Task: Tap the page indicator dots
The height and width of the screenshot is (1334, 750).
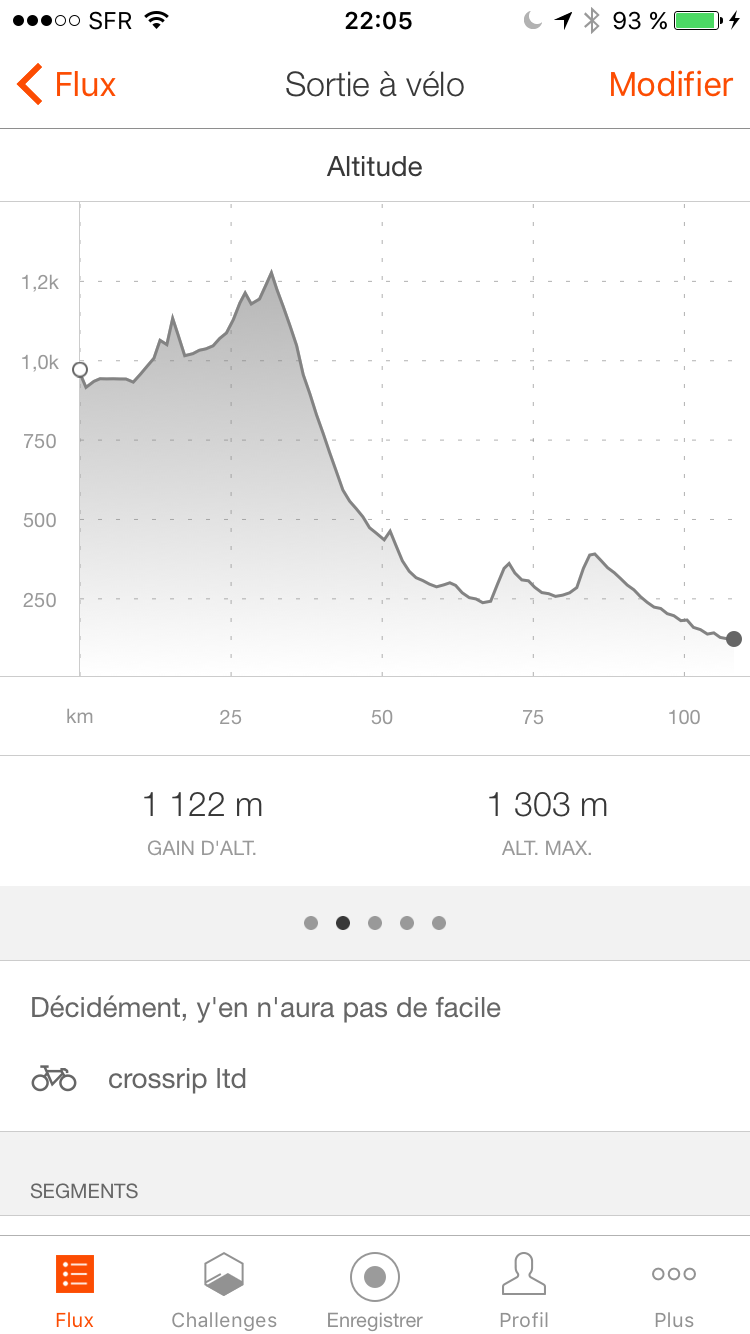Action: point(375,923)
